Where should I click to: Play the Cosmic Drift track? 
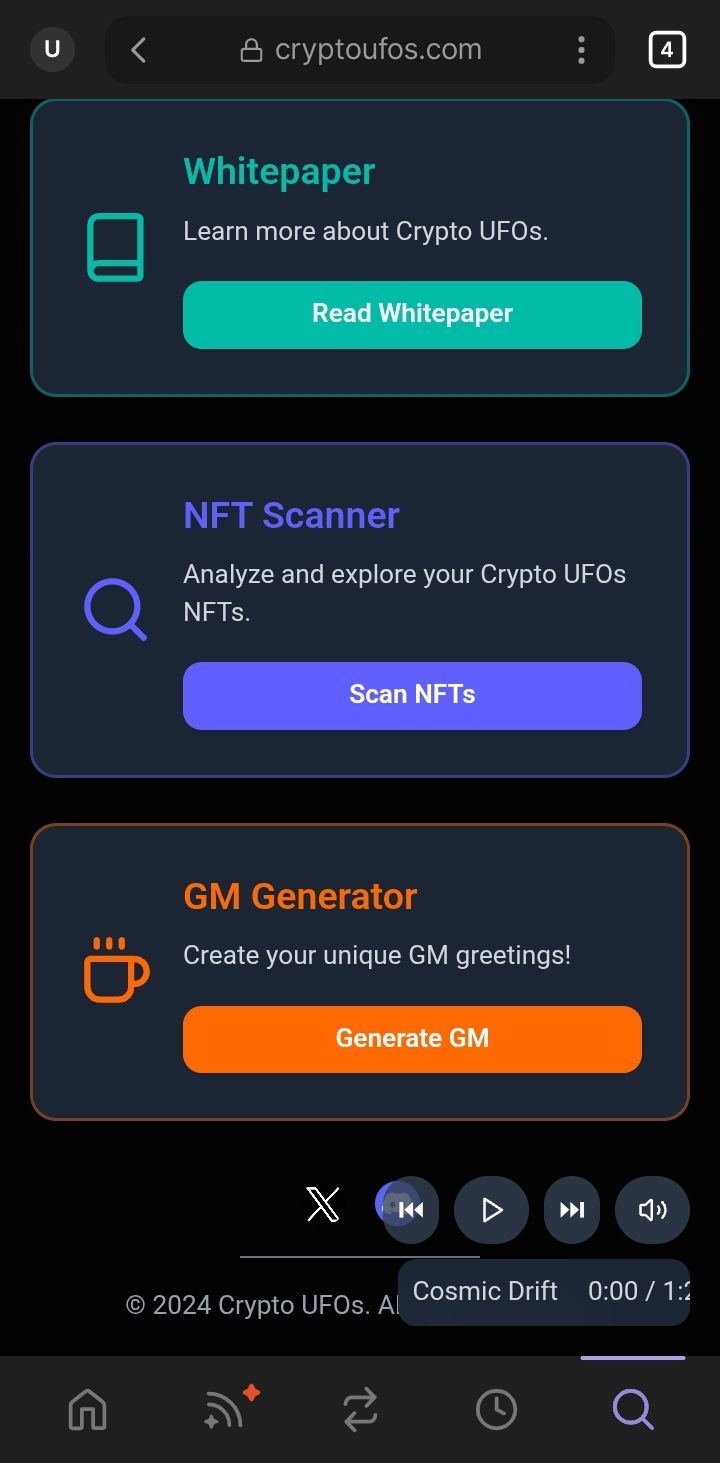click(491, 1210)
